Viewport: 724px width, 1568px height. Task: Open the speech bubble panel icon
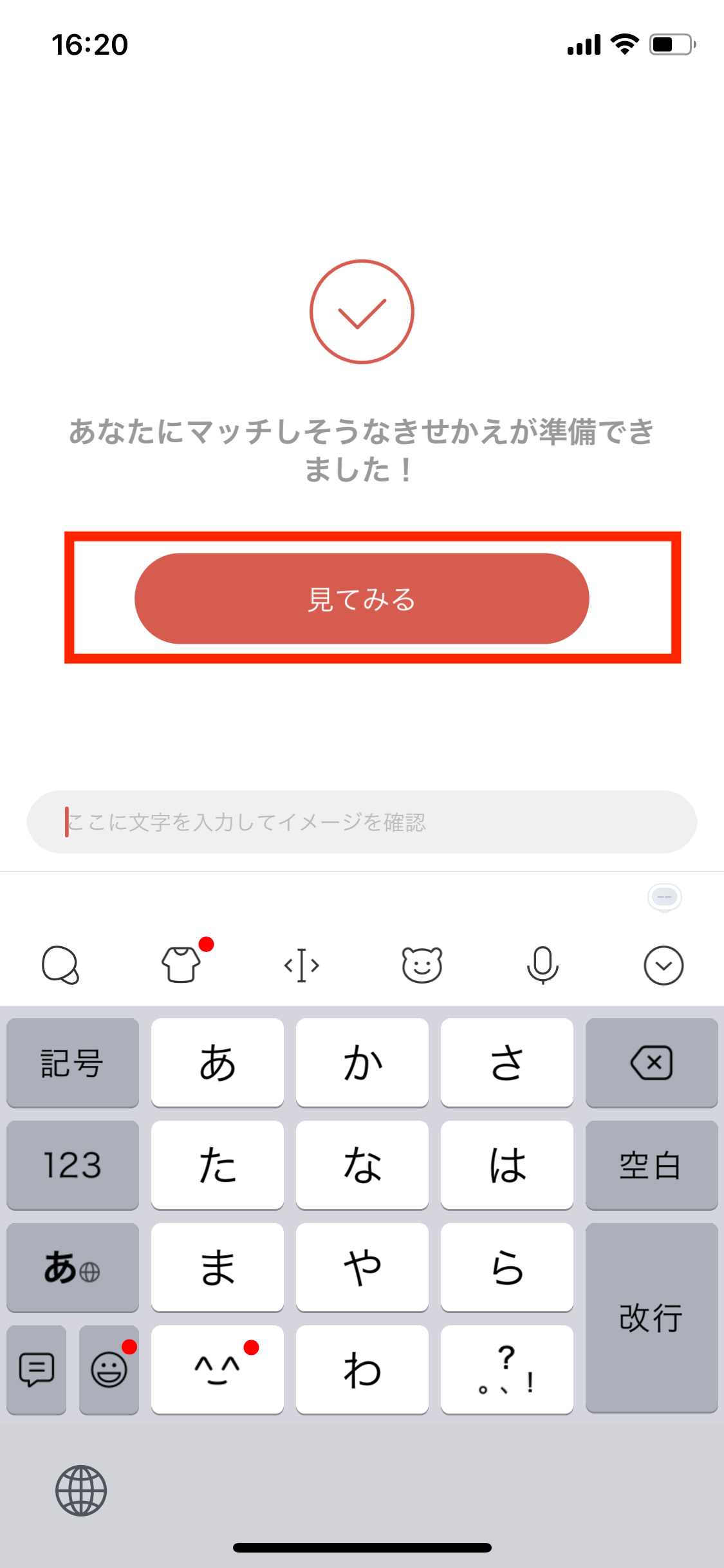36,1370
